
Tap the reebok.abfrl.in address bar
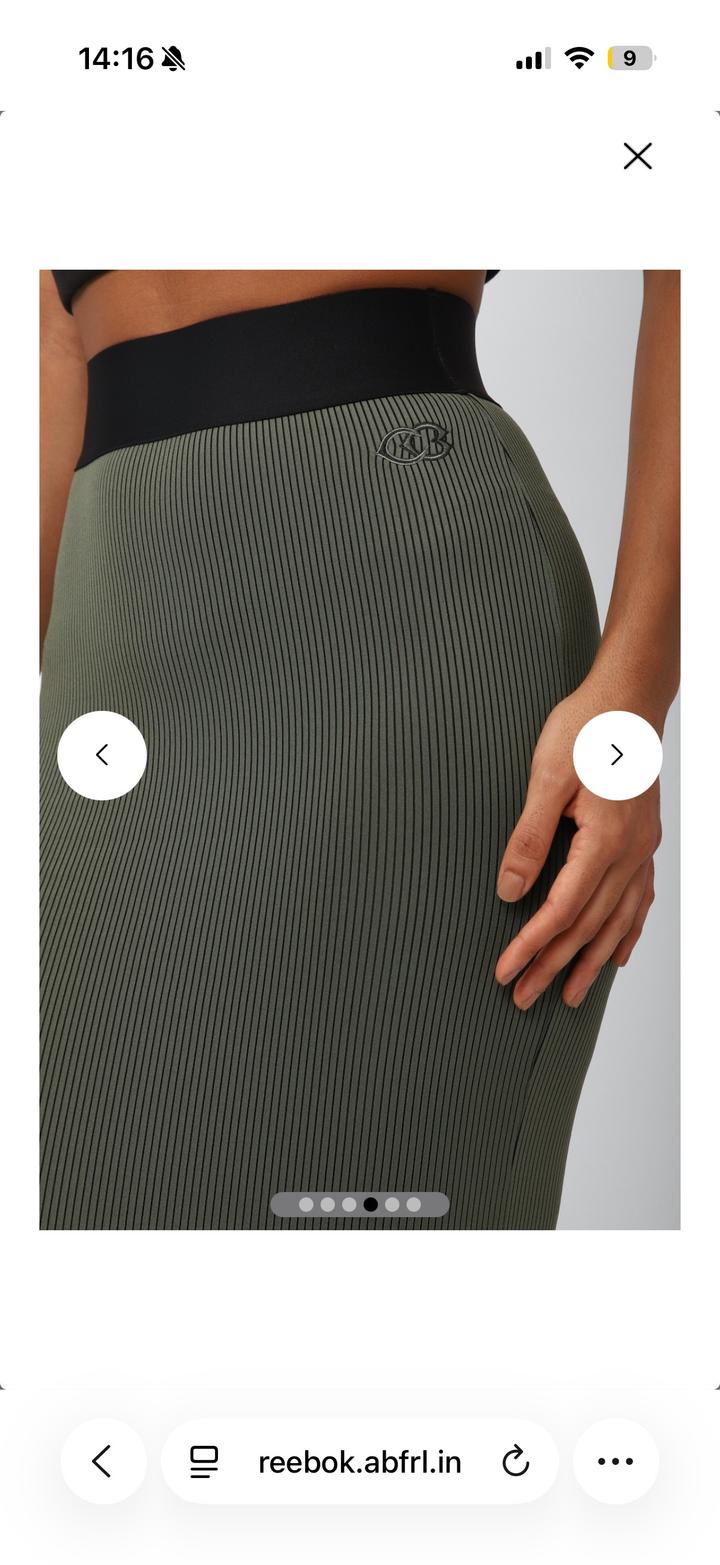(x=360, y=1462)
